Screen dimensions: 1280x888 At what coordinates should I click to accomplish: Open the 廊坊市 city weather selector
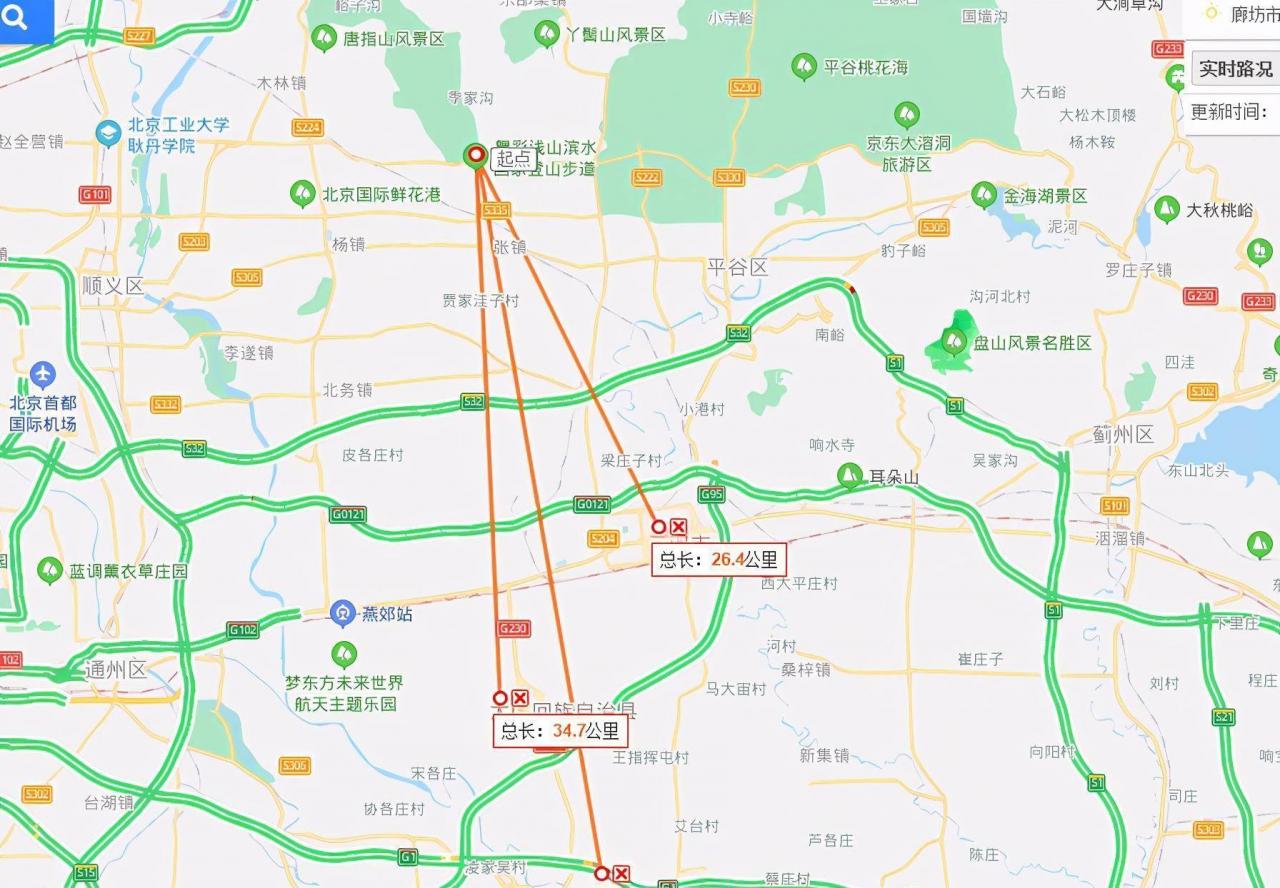coord(1241,13)
